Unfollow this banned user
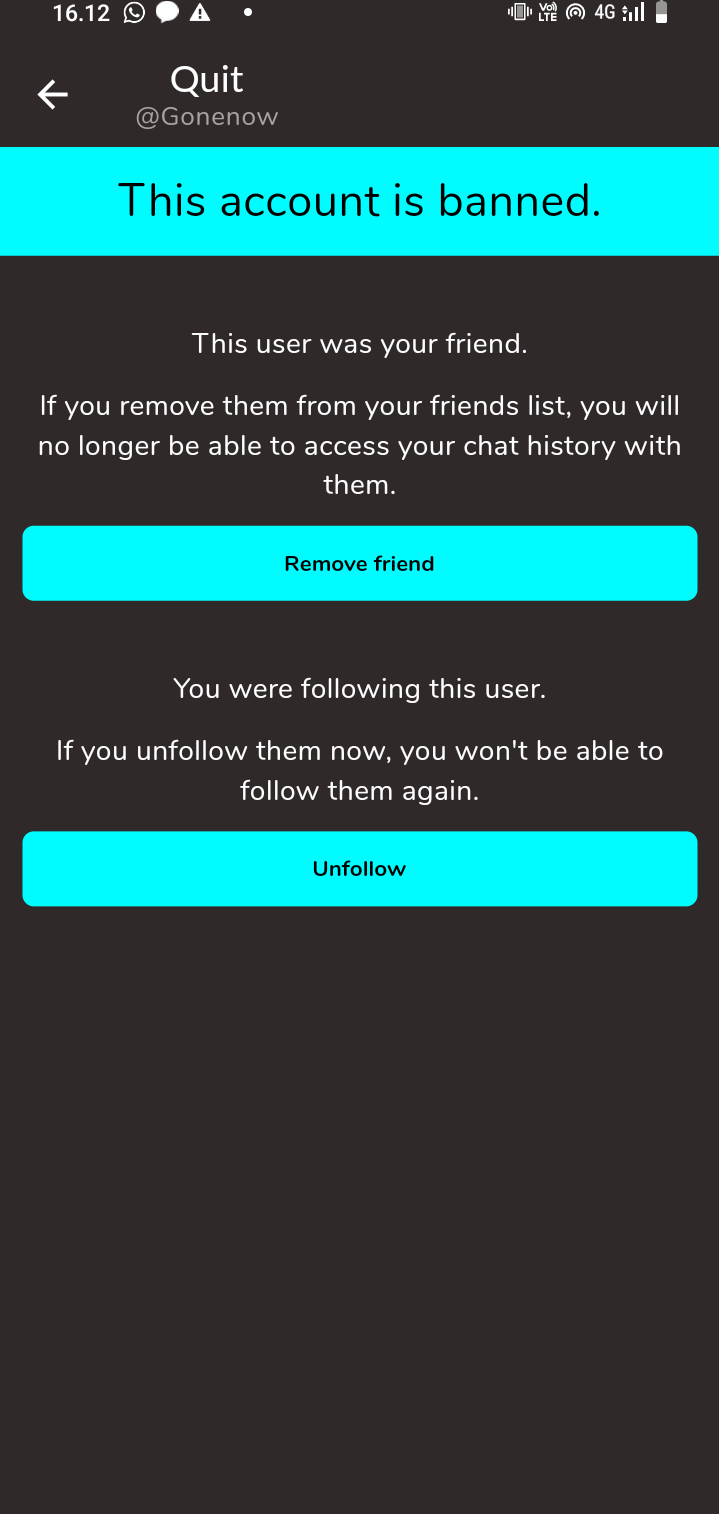 (x=359, y=868)
